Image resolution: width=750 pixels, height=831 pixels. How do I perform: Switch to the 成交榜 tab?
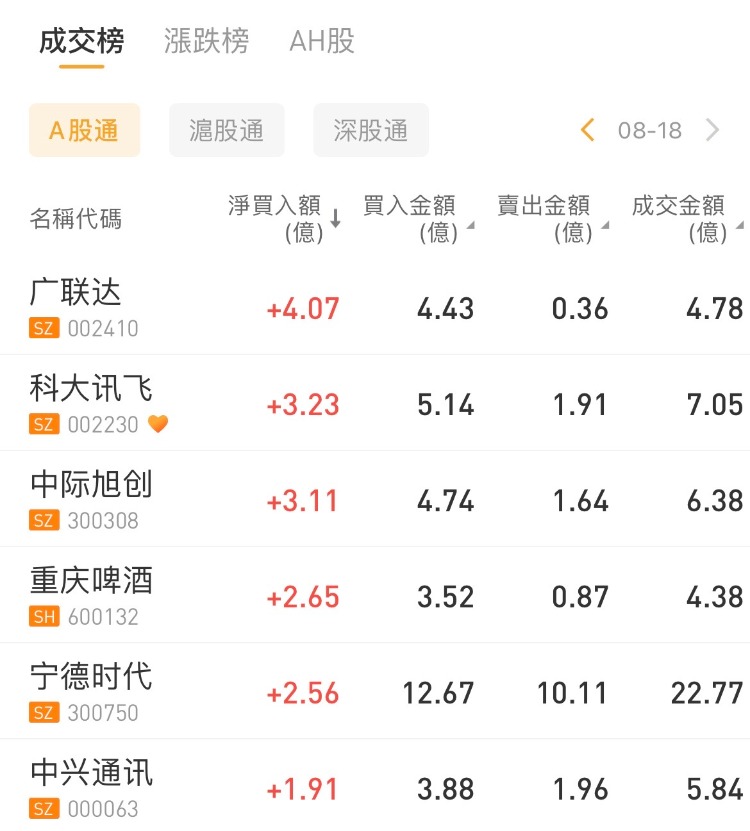tap(82, 41)
